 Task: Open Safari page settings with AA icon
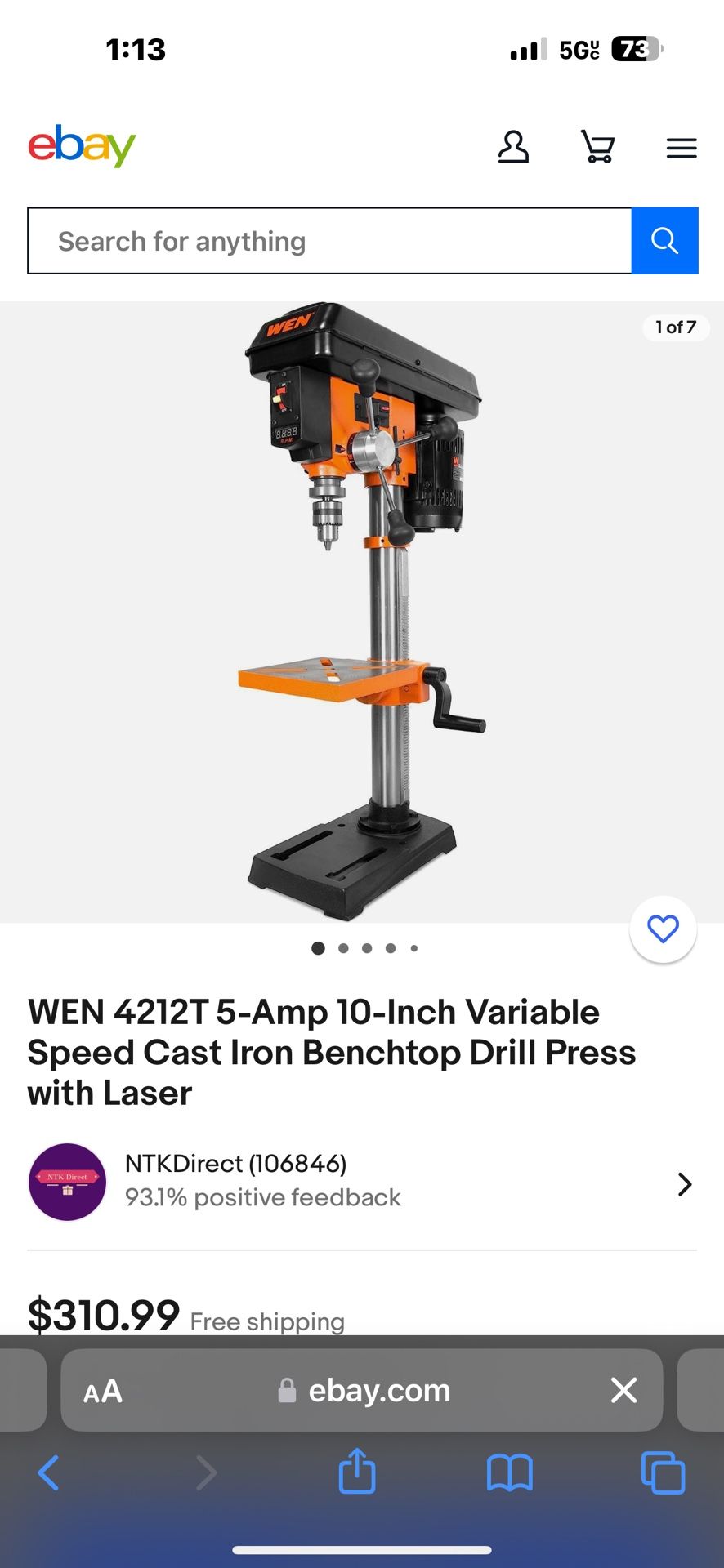pyautogui.click(x=103, y=1390)
